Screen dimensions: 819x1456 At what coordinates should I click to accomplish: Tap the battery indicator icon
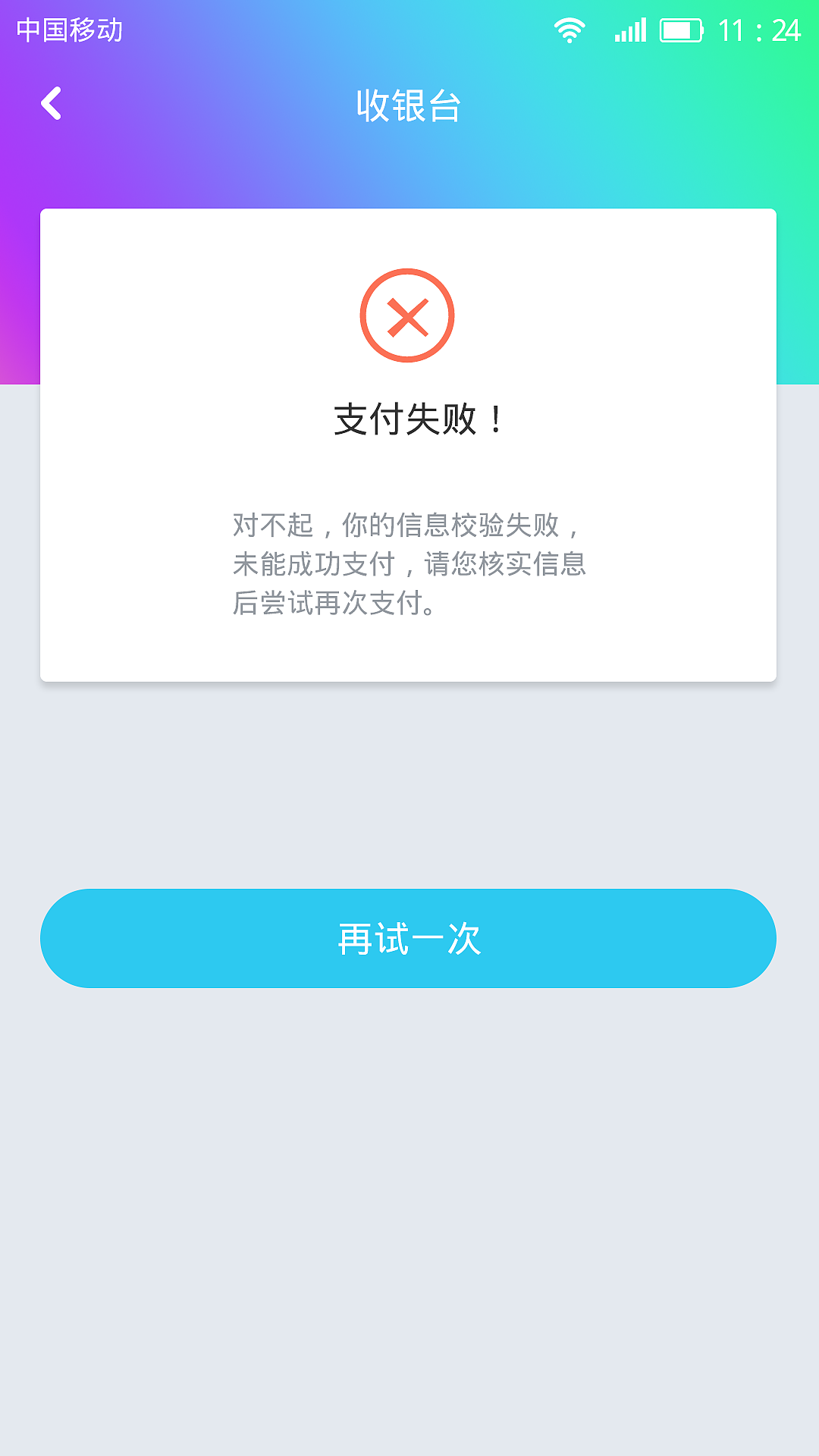click(680, 29)
